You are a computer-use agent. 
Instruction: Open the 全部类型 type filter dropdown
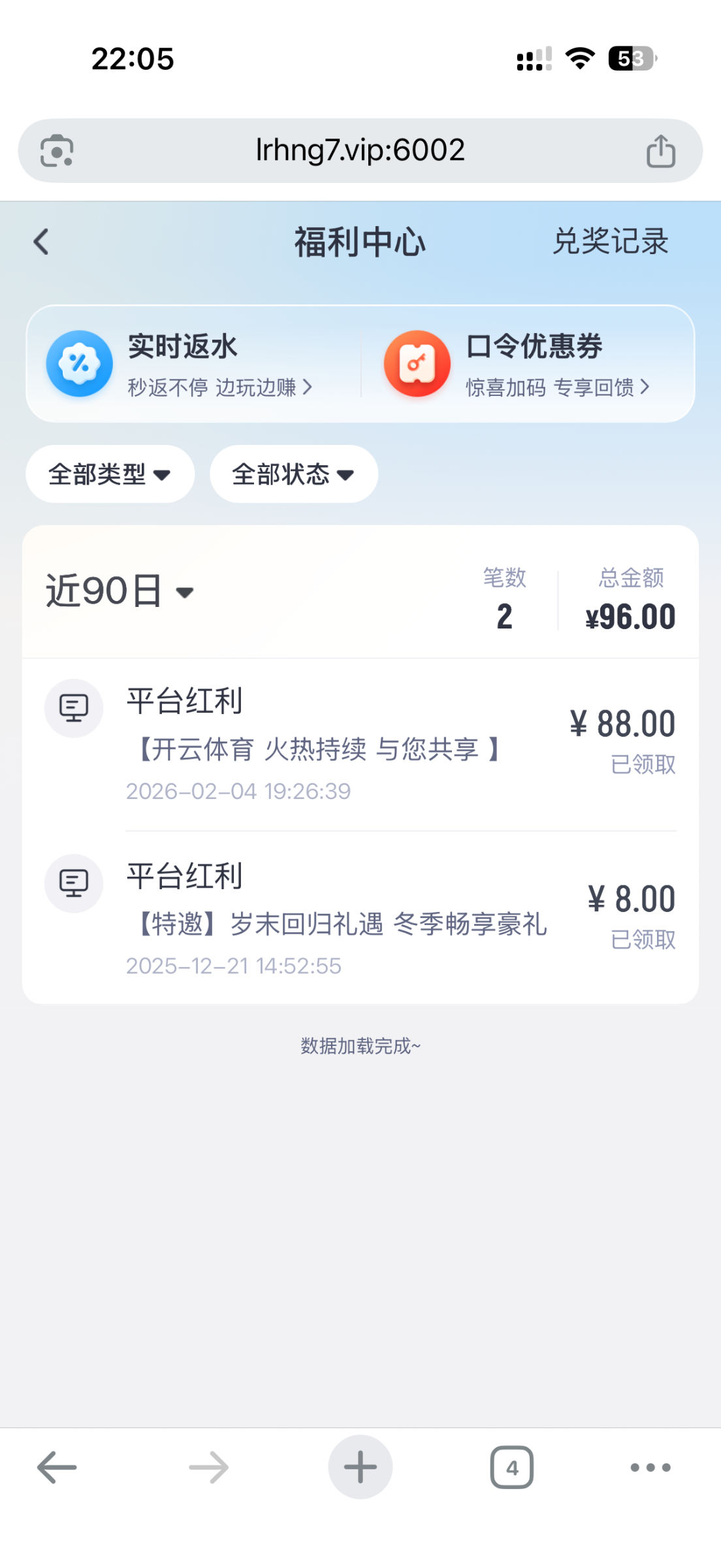point(109,474)
